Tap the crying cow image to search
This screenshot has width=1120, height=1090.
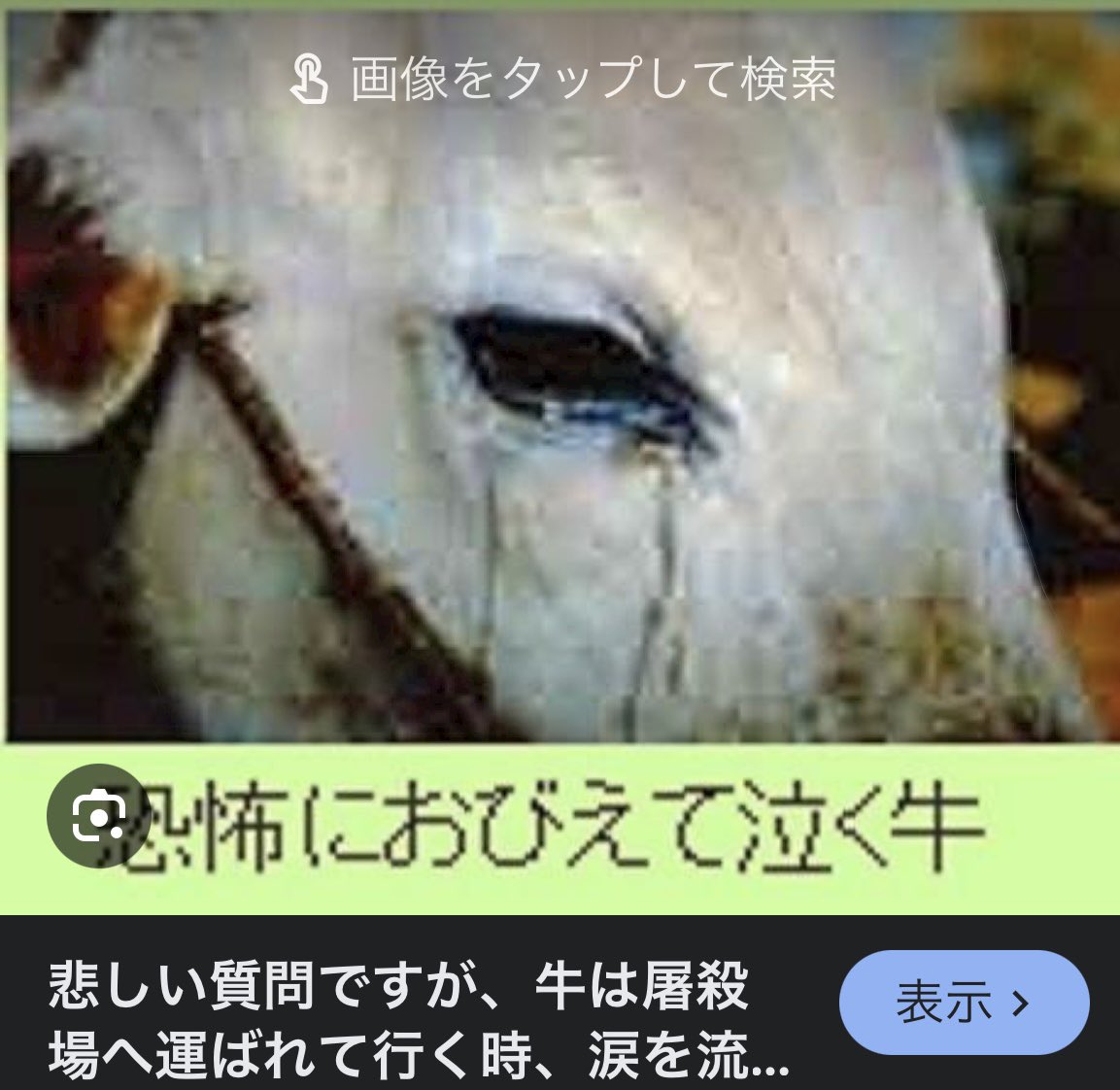[x=559, y=408]
